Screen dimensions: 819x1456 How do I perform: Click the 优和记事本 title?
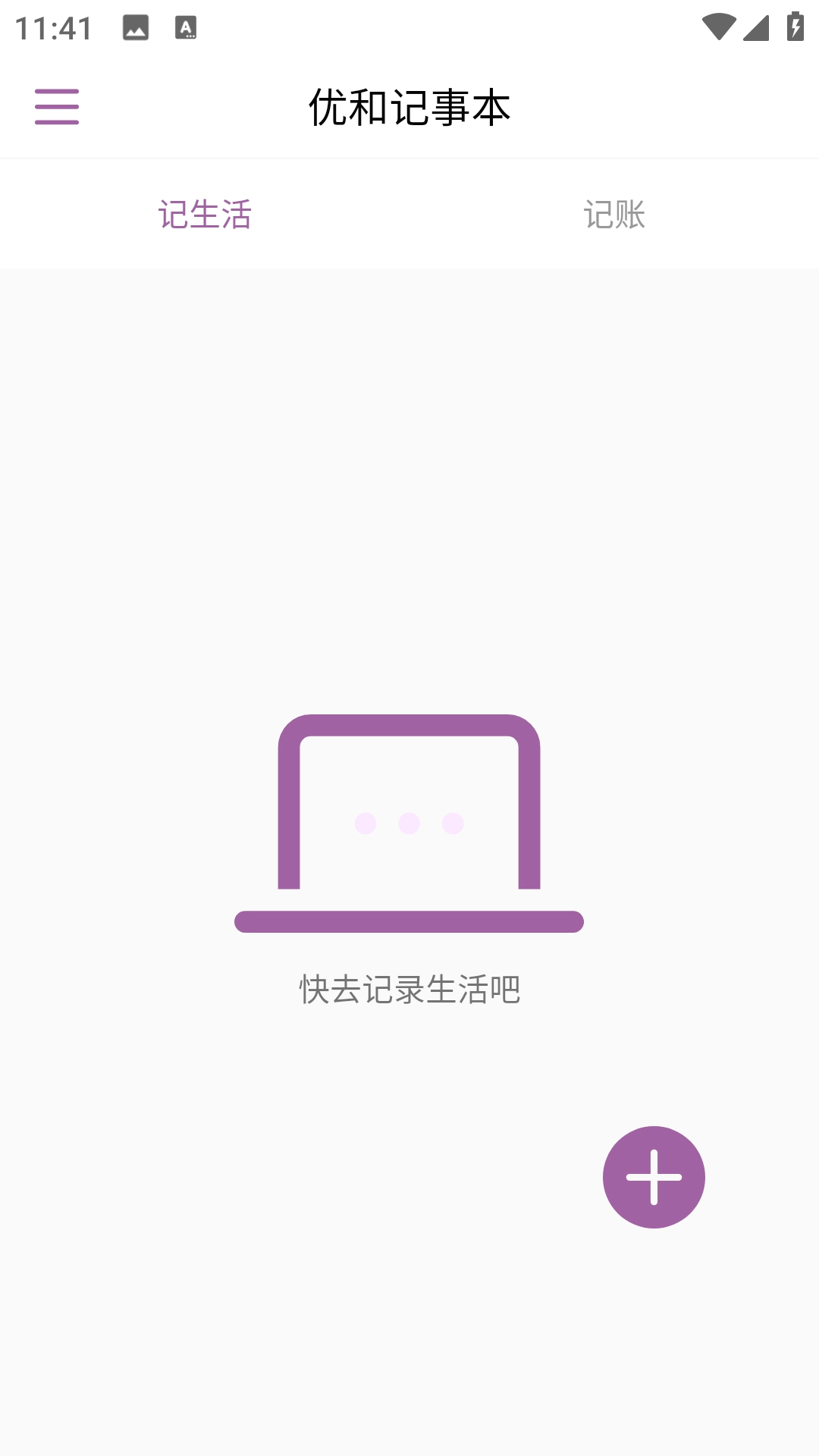[x=409, y=107]
